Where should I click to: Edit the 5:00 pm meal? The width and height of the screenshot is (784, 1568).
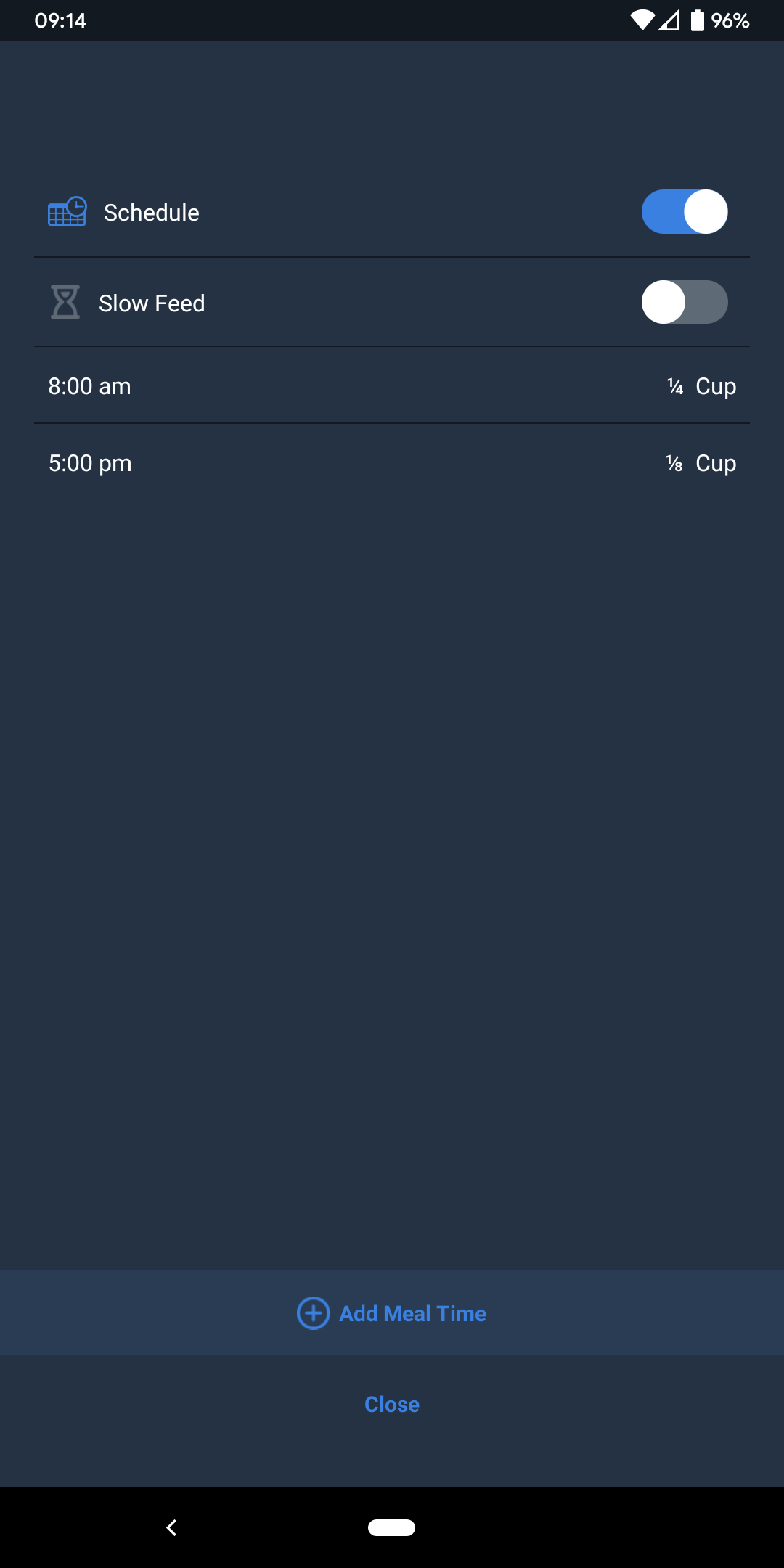click(x=392, y=462)
